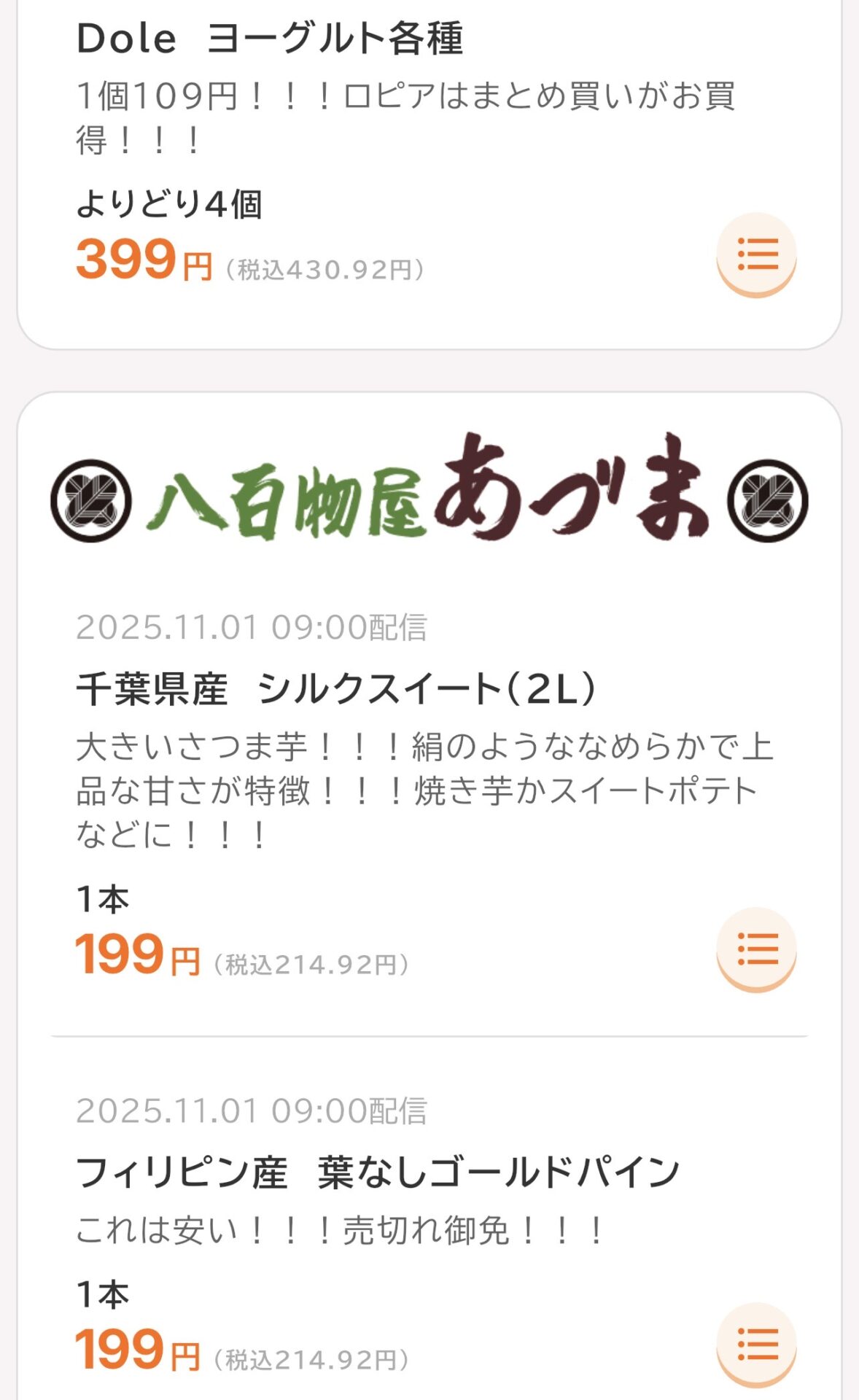Add 千葉県産 シルクスイート to the list

point(756,949)
